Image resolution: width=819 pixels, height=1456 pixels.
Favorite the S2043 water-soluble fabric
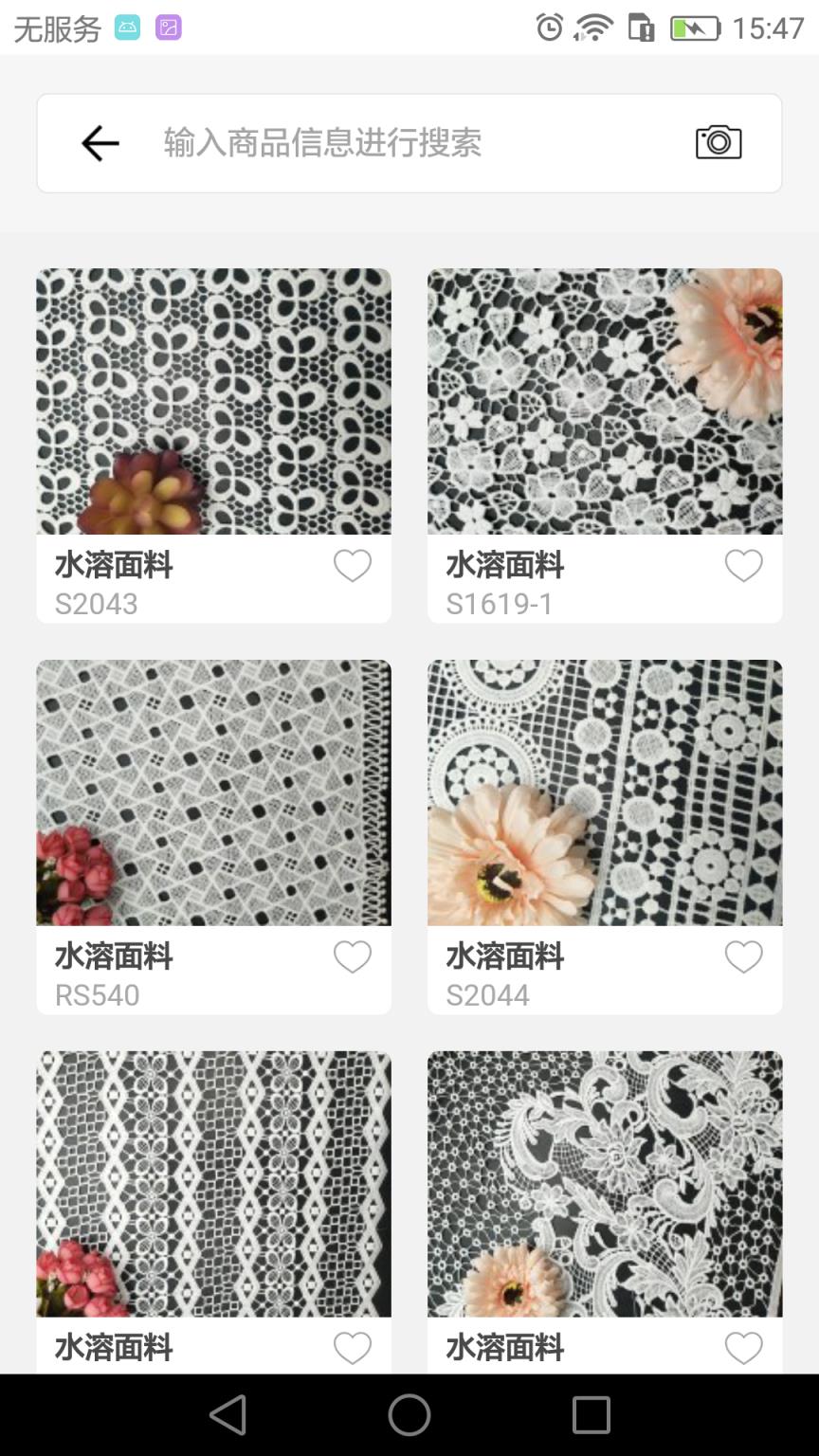tap(353, 565)
